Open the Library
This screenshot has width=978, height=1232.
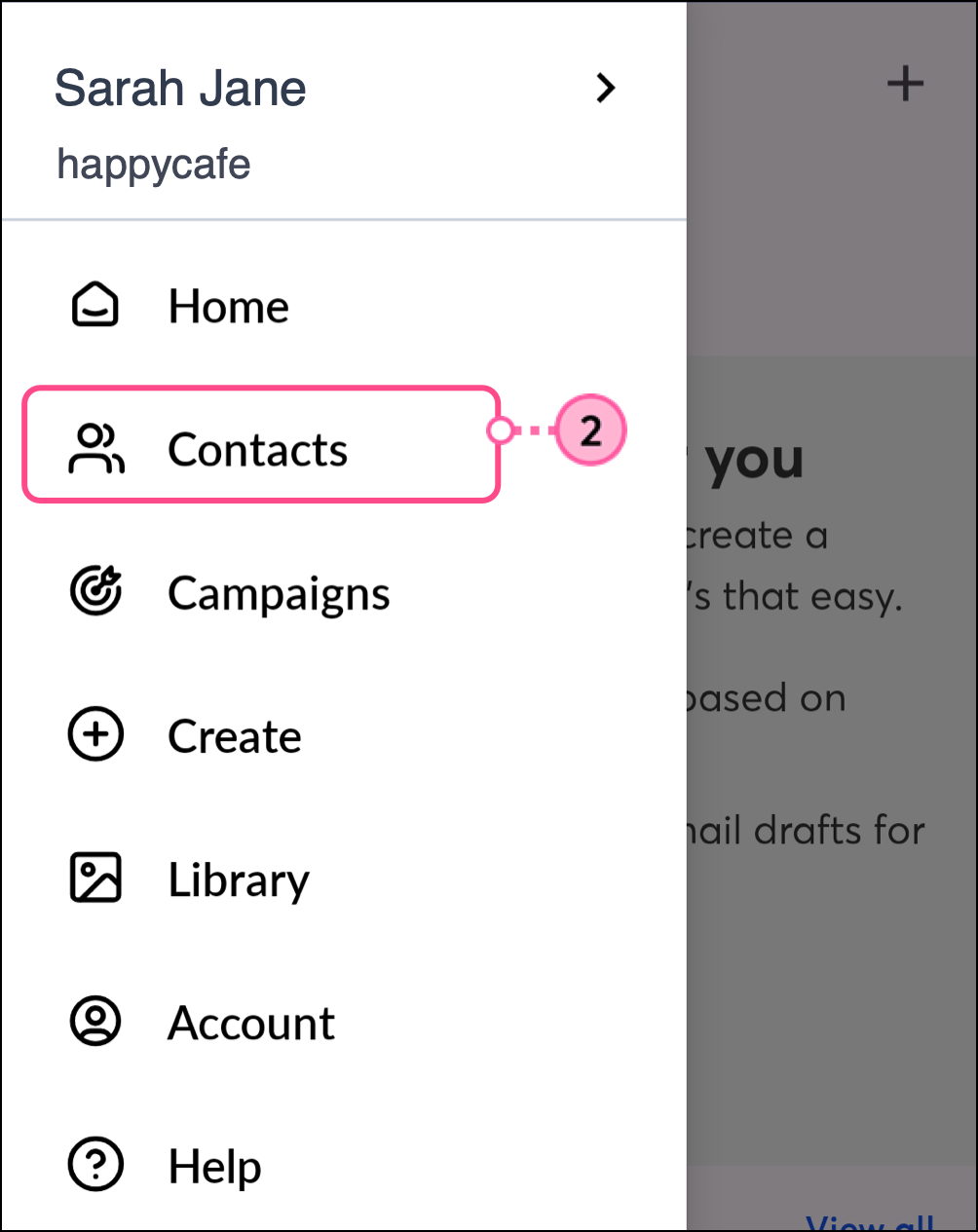tap(238, 879)
